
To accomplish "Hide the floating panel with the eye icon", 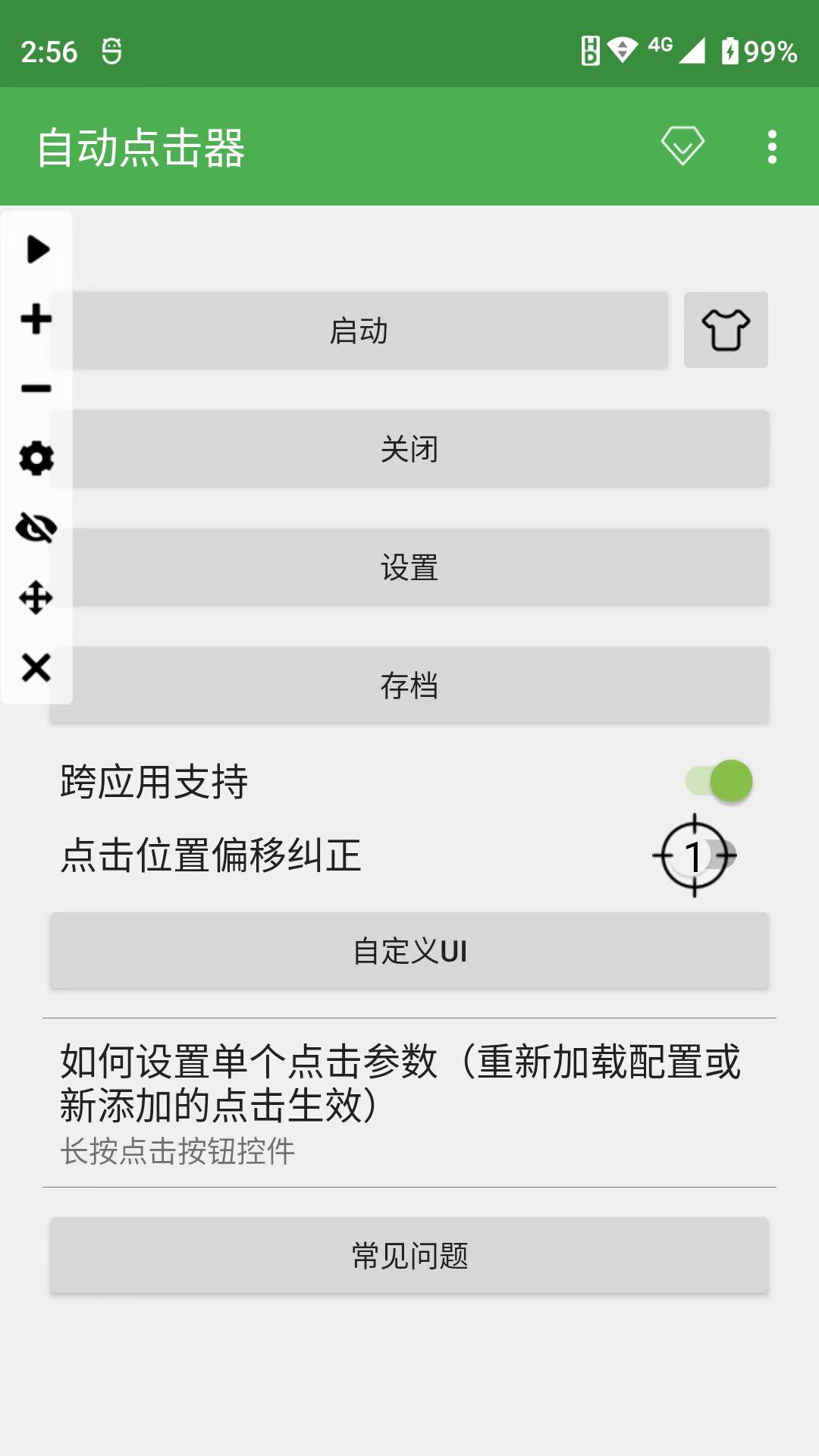I will (x=36, y=529).
